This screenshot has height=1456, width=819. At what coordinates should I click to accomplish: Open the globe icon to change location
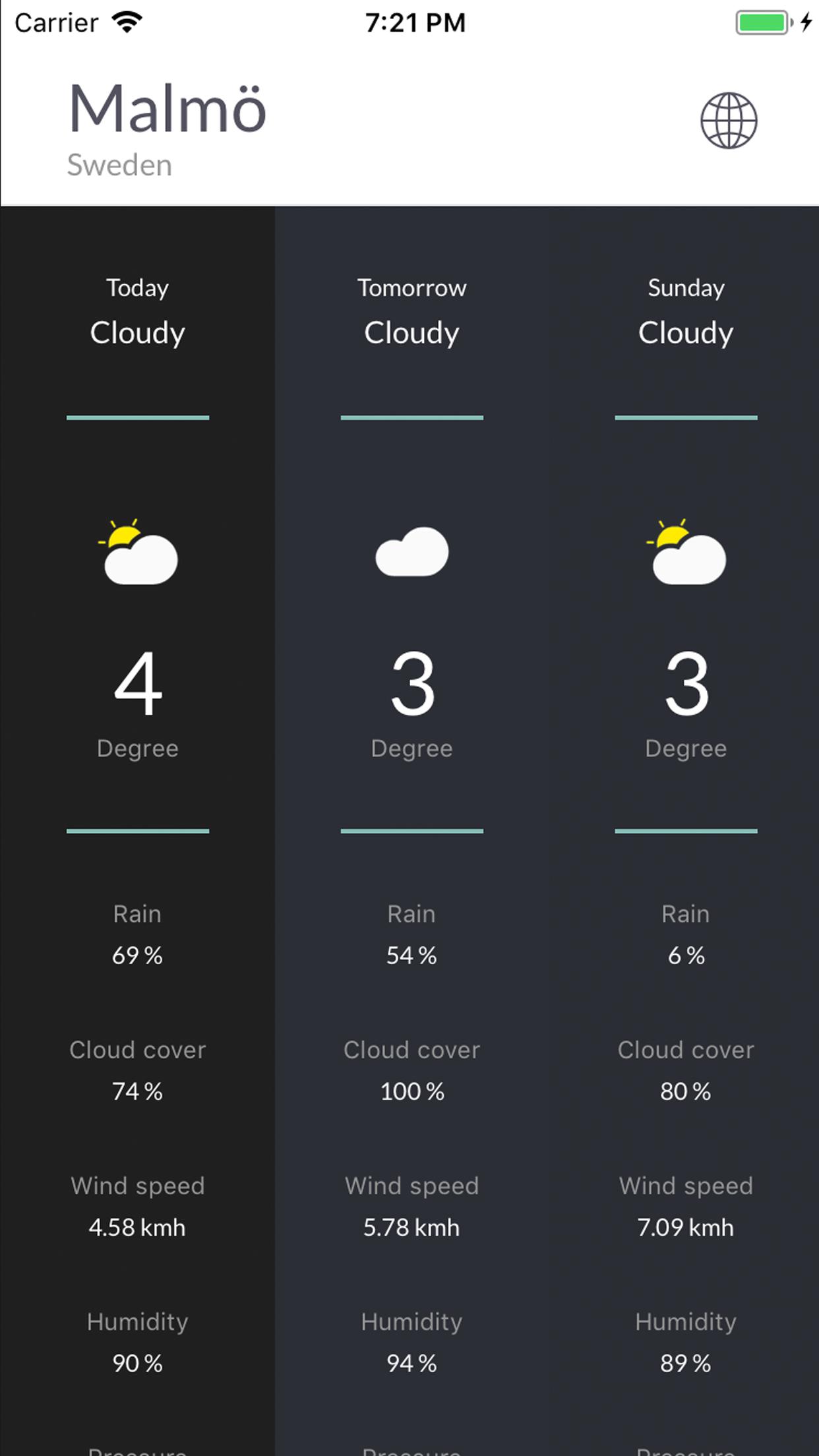click(728, 121)
